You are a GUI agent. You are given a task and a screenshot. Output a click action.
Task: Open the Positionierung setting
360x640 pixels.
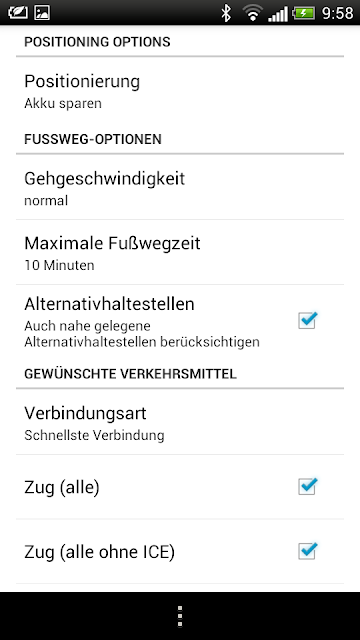pos(180,91)
